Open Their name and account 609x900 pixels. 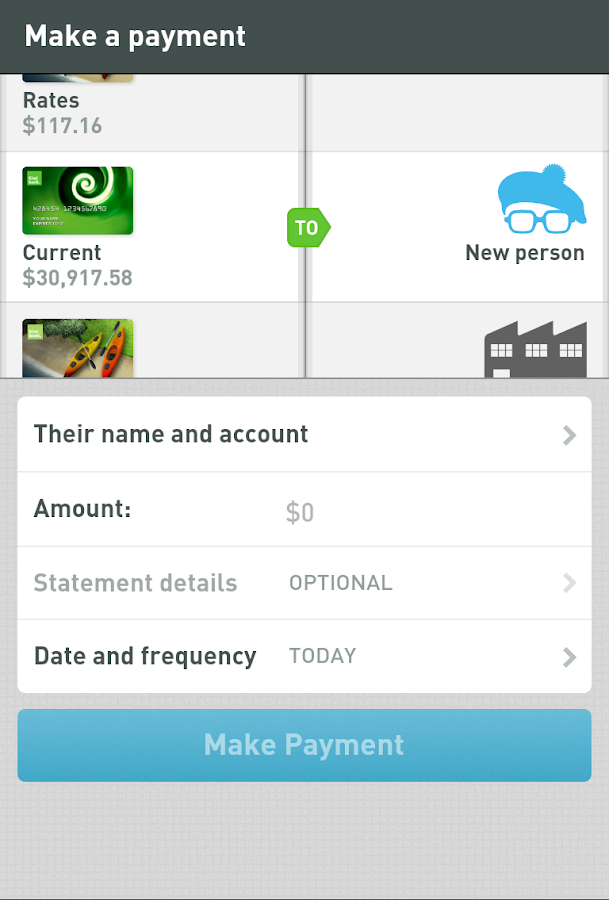[304, 435]
